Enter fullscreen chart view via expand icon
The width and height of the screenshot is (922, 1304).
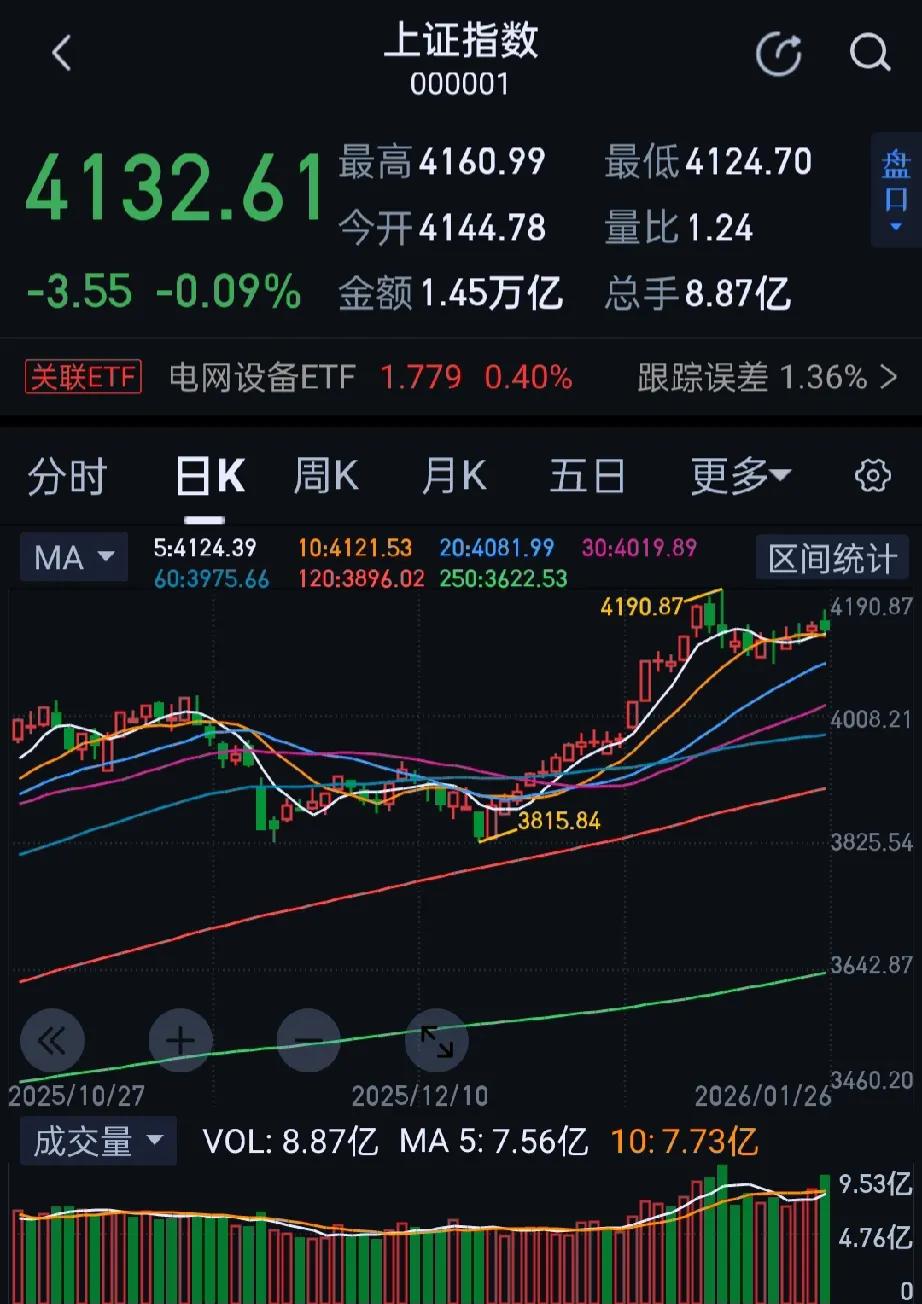[x=437, y=1040]
